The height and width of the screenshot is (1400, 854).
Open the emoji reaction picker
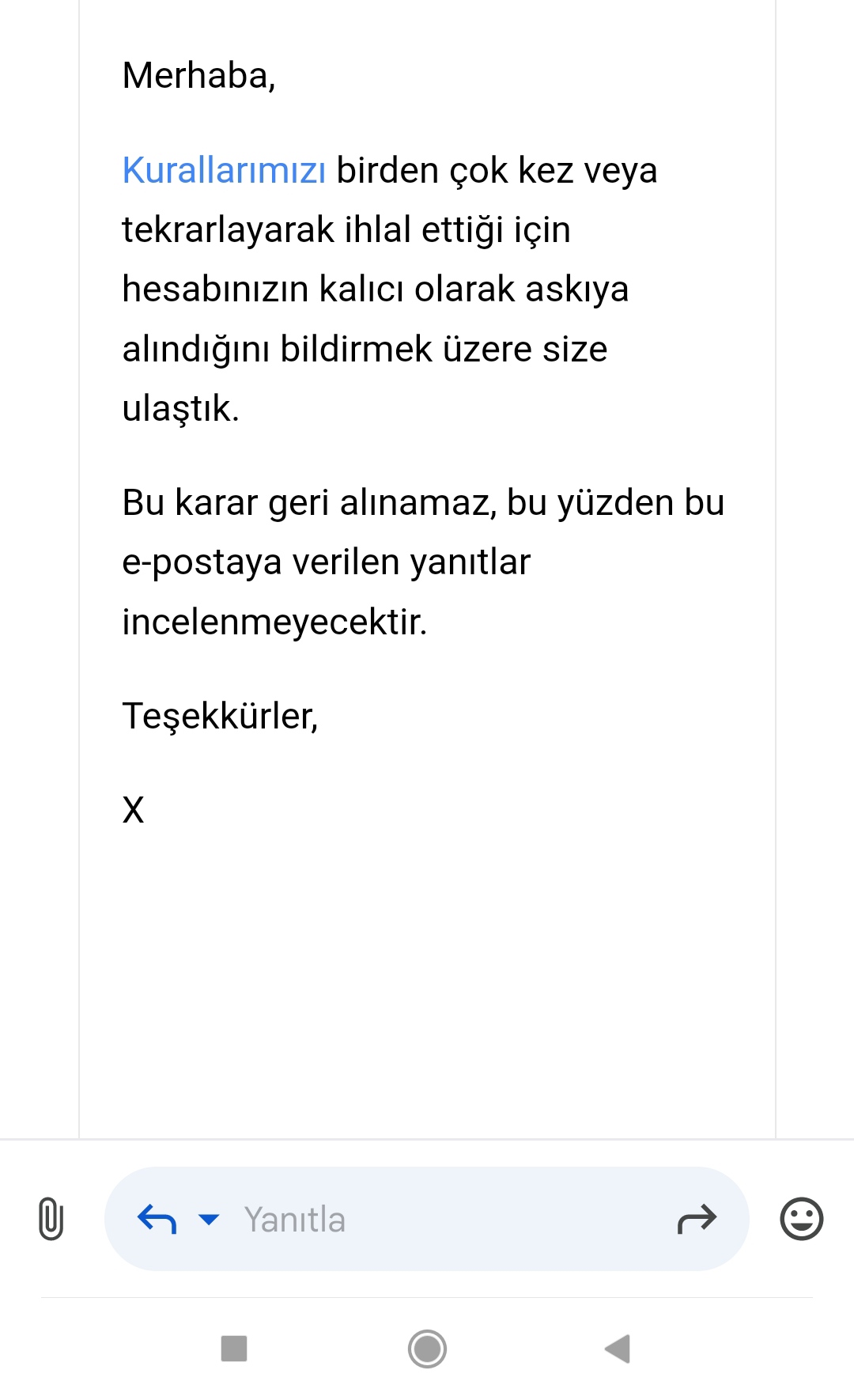(x=802, y=1219)
